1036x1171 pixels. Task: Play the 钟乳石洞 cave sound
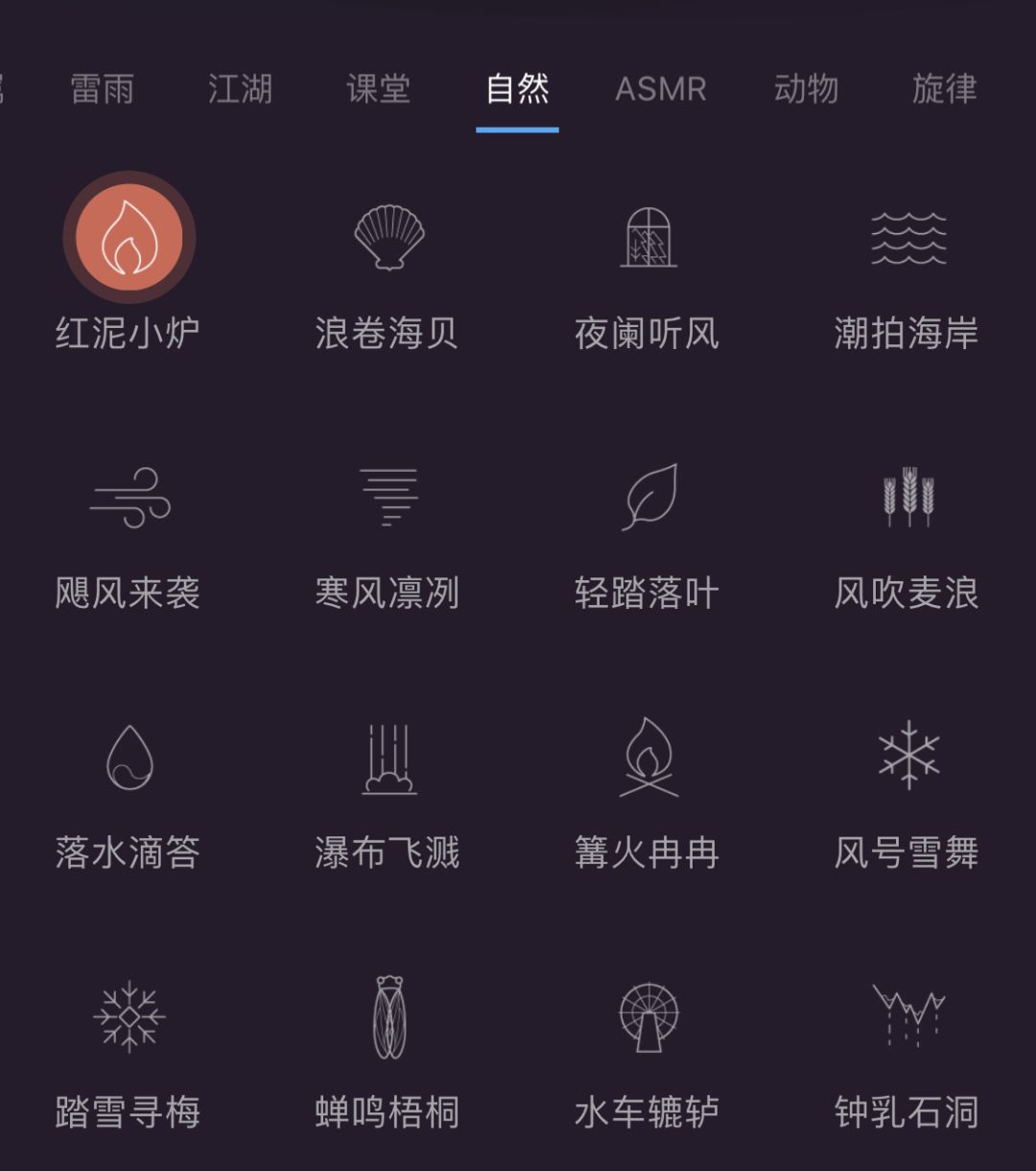tap(907, 1015)
